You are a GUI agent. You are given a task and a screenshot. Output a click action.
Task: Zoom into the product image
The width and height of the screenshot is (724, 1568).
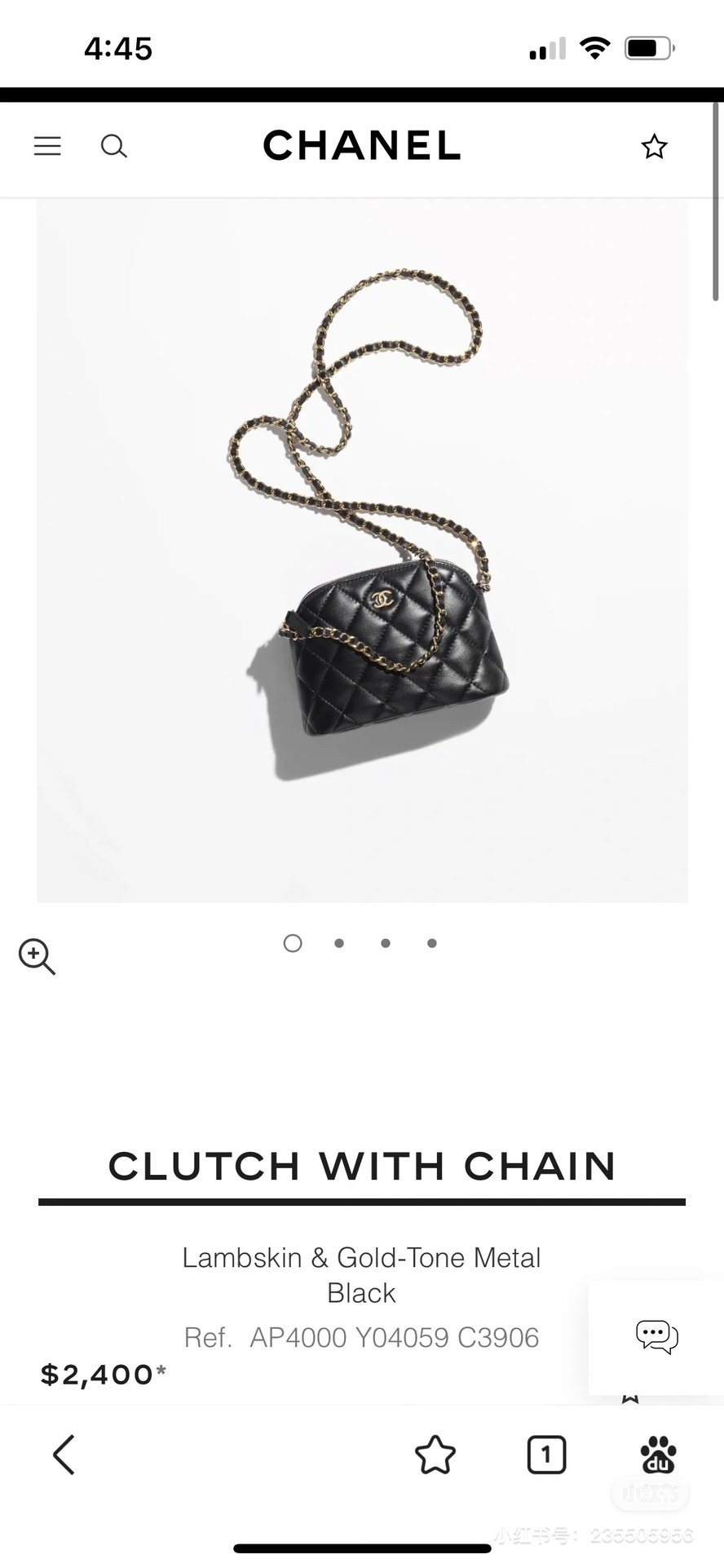(x=37, y=956)
